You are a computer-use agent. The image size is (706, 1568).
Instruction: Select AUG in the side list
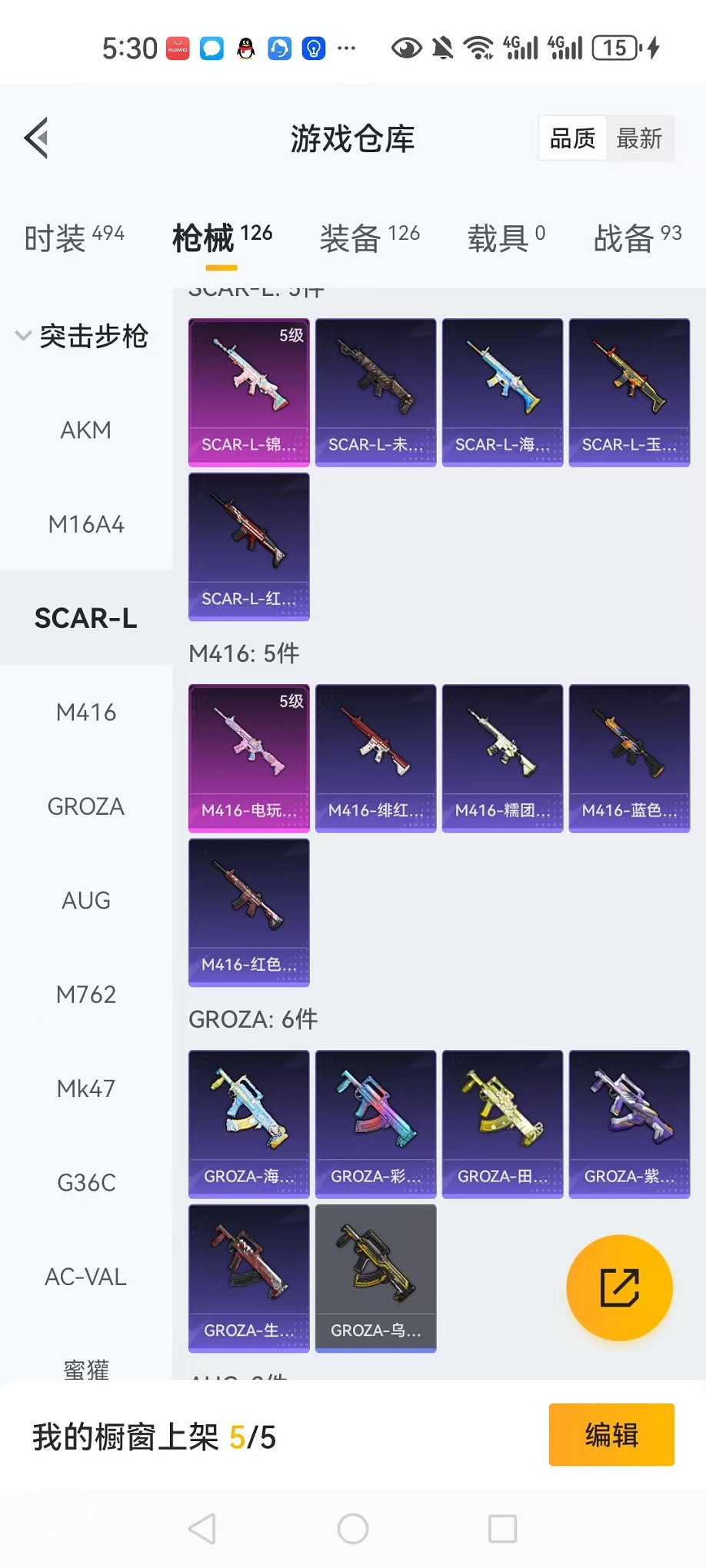(x=86, y=900)
